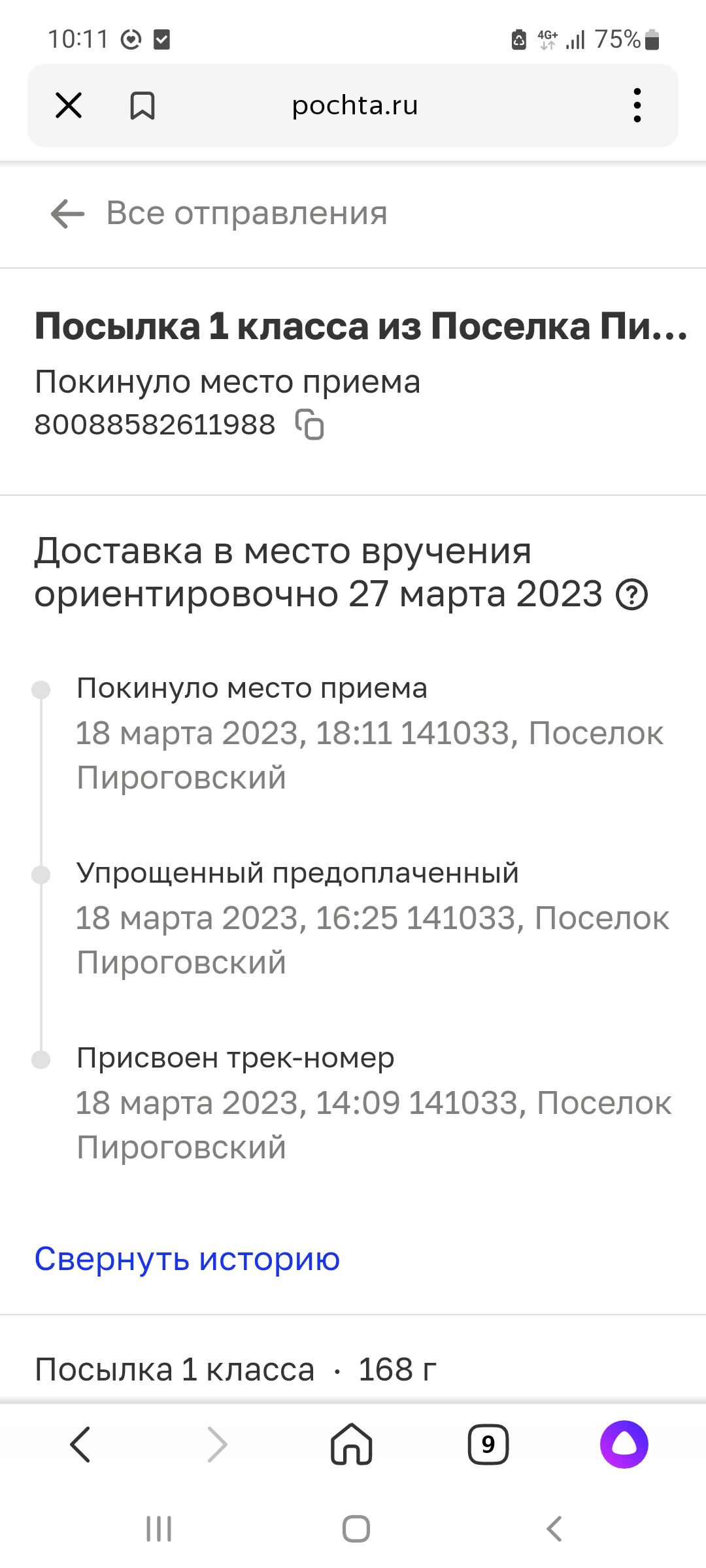Launch the purple Alice assistant
The width and height of the screenshot is (706, 1568).
point(624,1445)
